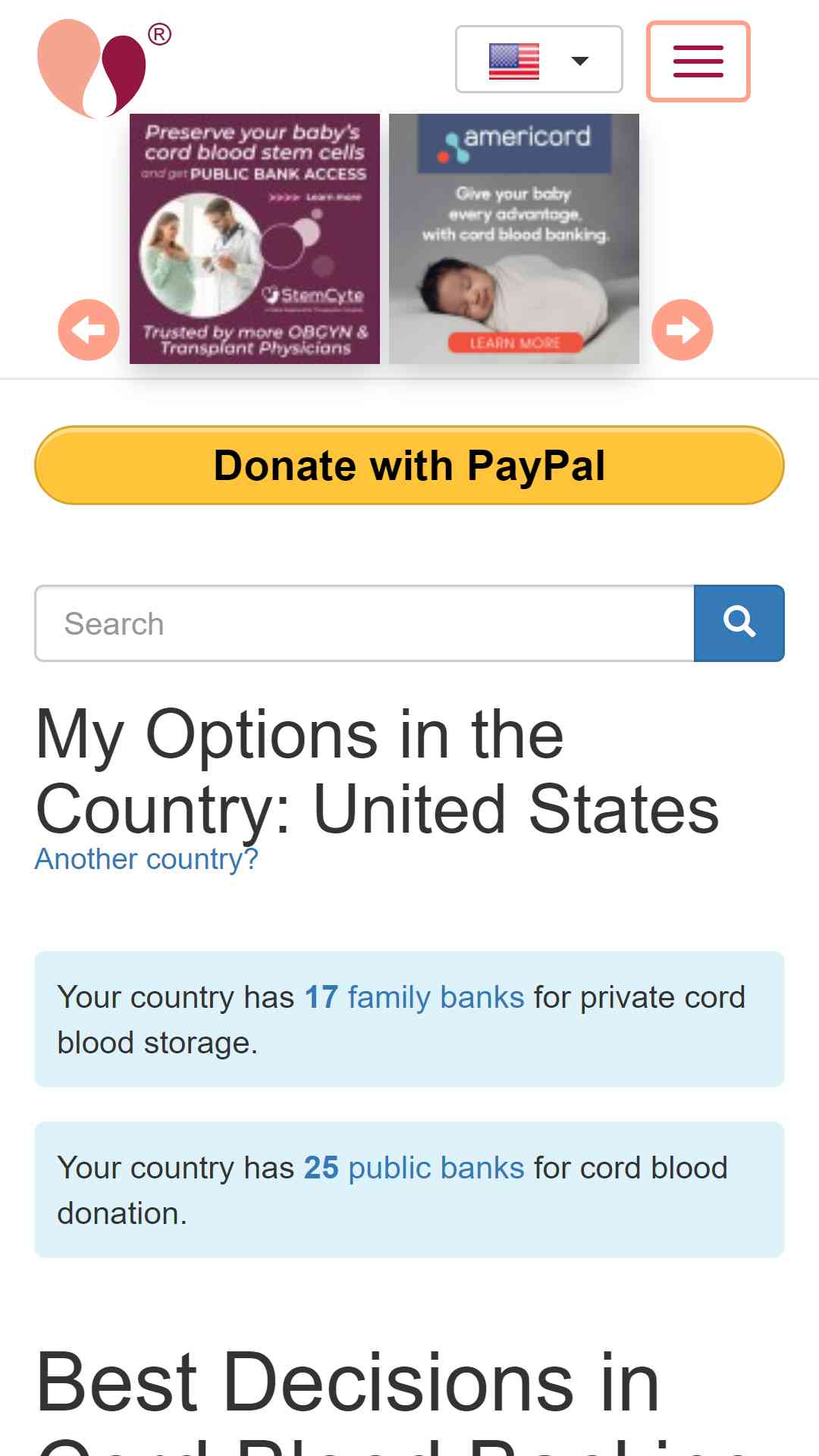
Task: View the 17 family banks
Action: point(414,997)
